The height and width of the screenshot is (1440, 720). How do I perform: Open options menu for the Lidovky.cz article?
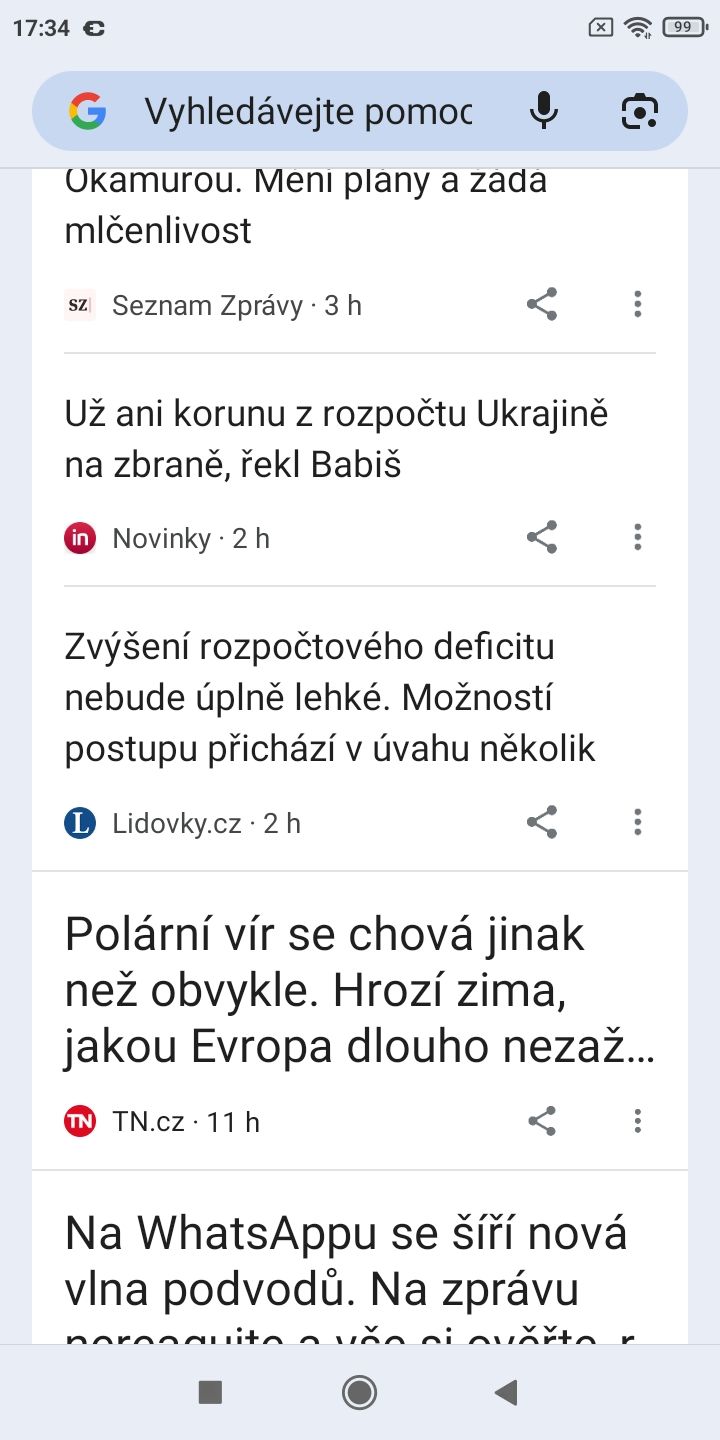[x=637, y=822]
